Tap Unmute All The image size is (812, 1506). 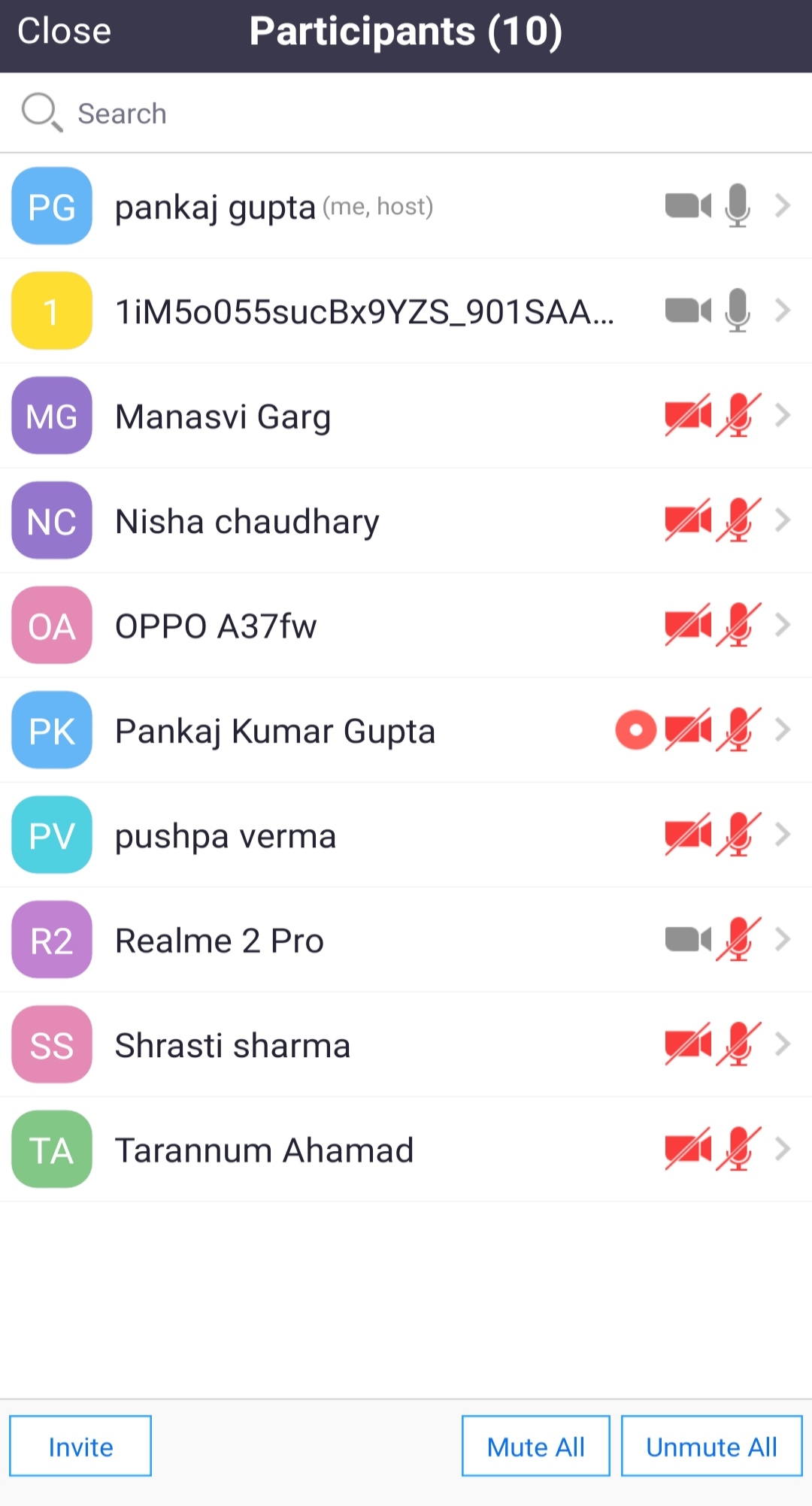coord(711,1446)
